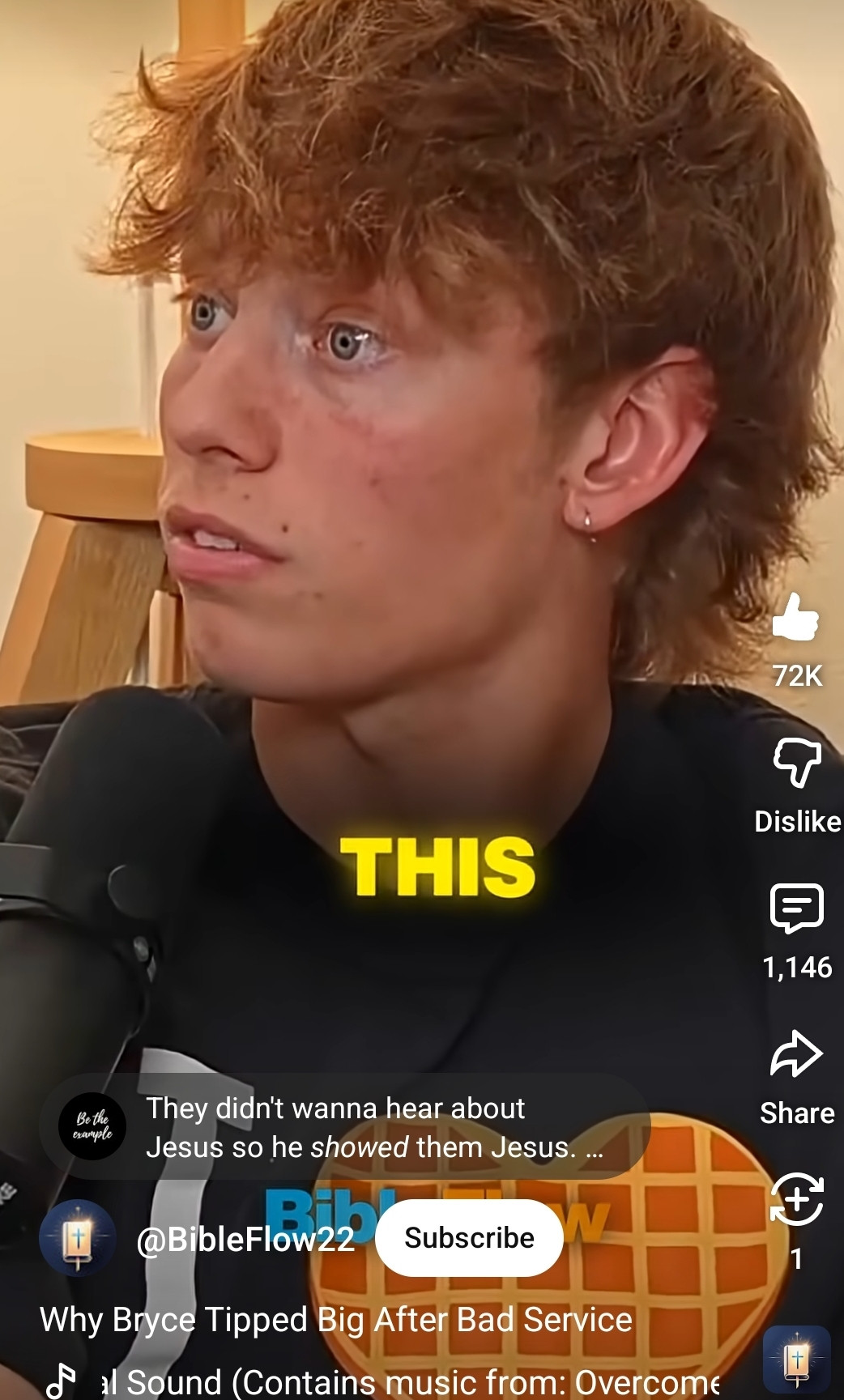Image resolution: width=844 pixels, height=1400 pixels.
Task: Dislike this Short video
Action: coord(796,764)
